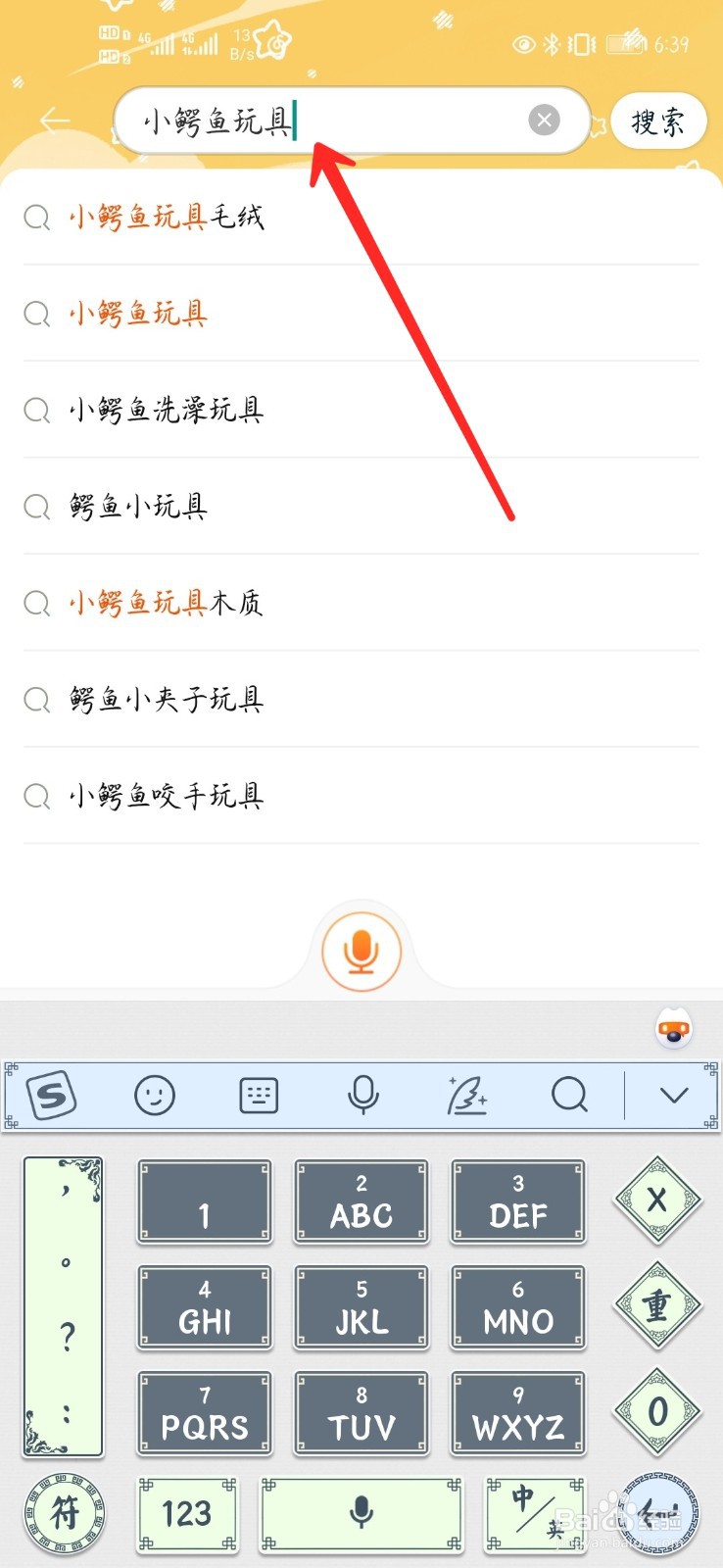The image size is (723, 1568).
Task: Clear the search text with the x button
Action: (x=545, y=120)
